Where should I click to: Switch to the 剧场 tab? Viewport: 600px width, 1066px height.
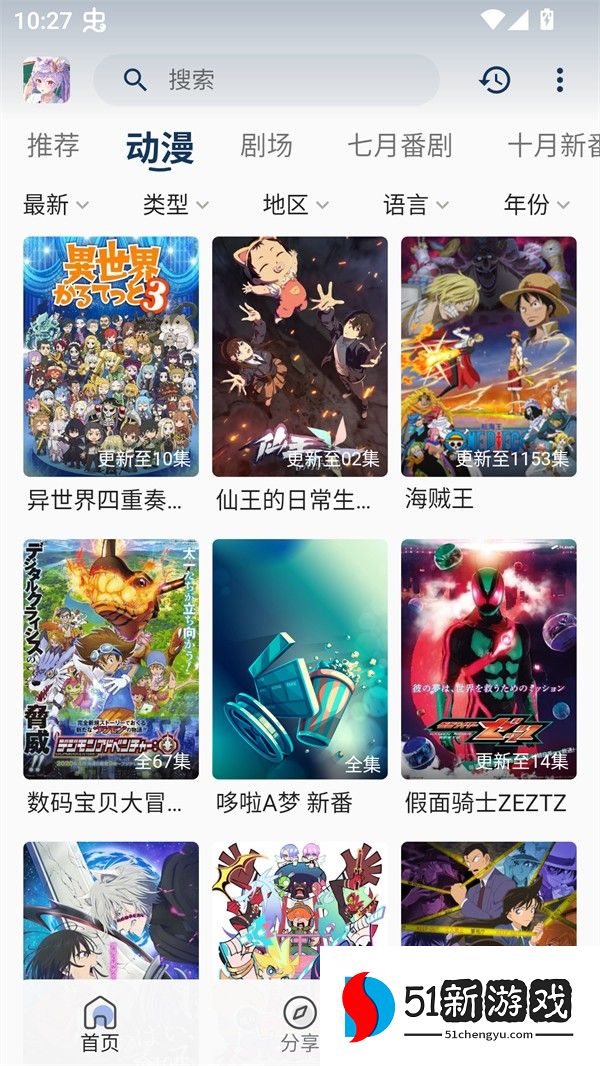[266, 146]
